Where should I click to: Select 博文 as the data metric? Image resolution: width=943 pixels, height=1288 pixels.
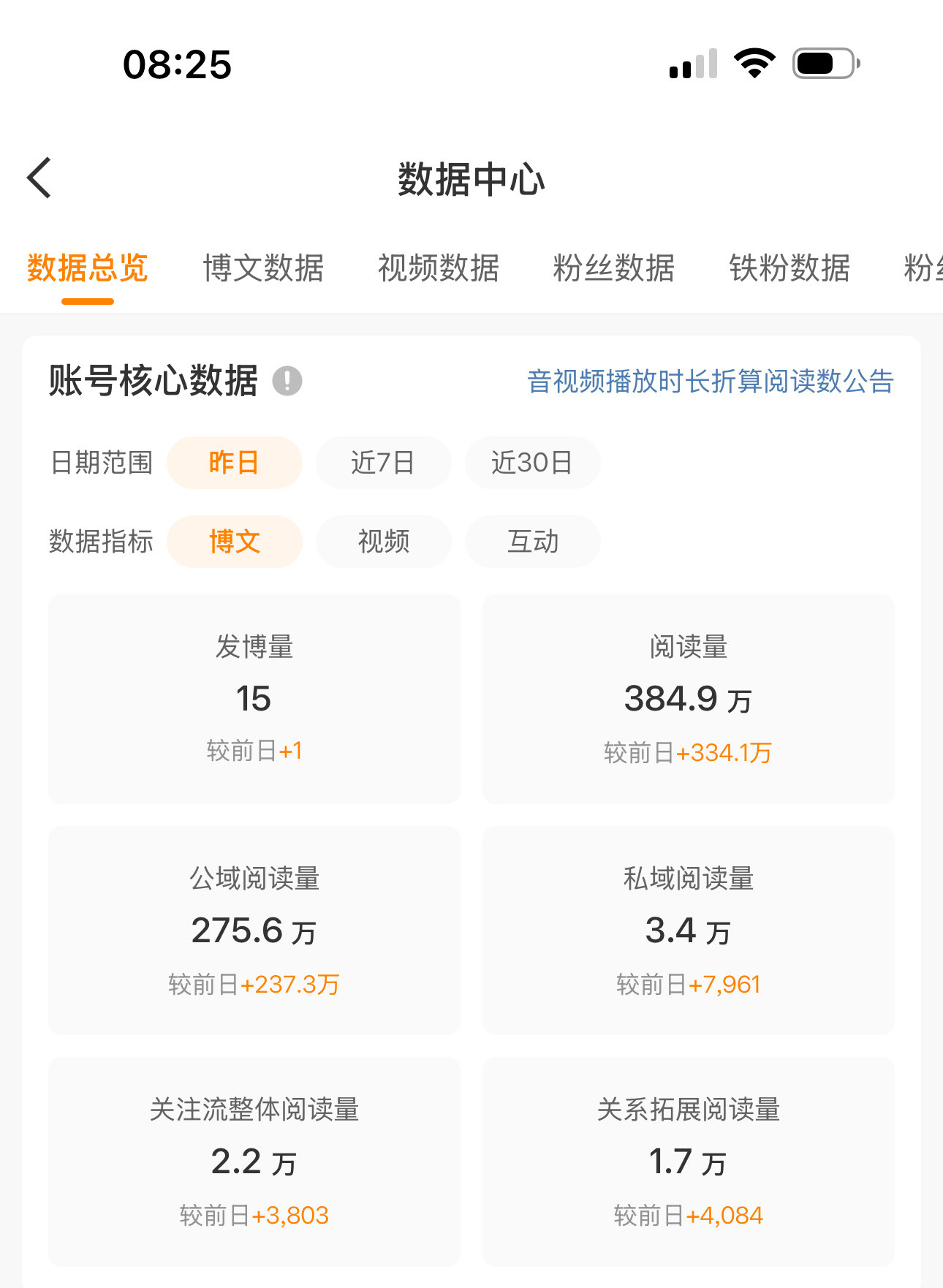click(235, 542)
